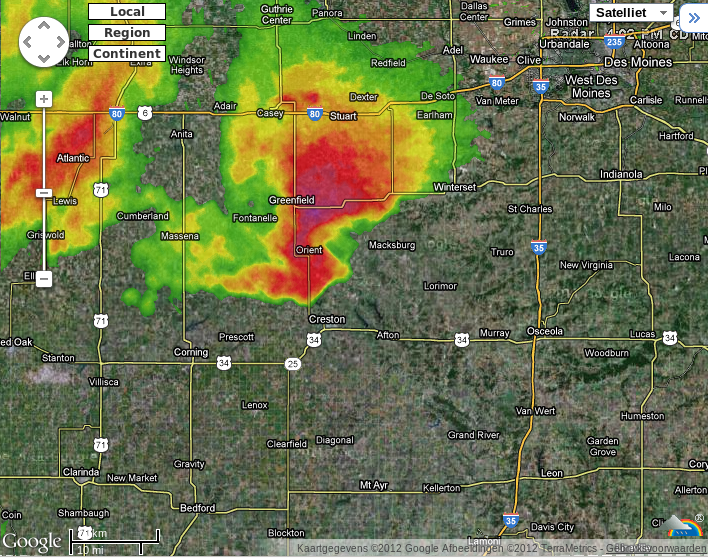Choose the Continent view button
Image resolution: width=708 pixels, height=558 pixels.
tap(127, 54)
